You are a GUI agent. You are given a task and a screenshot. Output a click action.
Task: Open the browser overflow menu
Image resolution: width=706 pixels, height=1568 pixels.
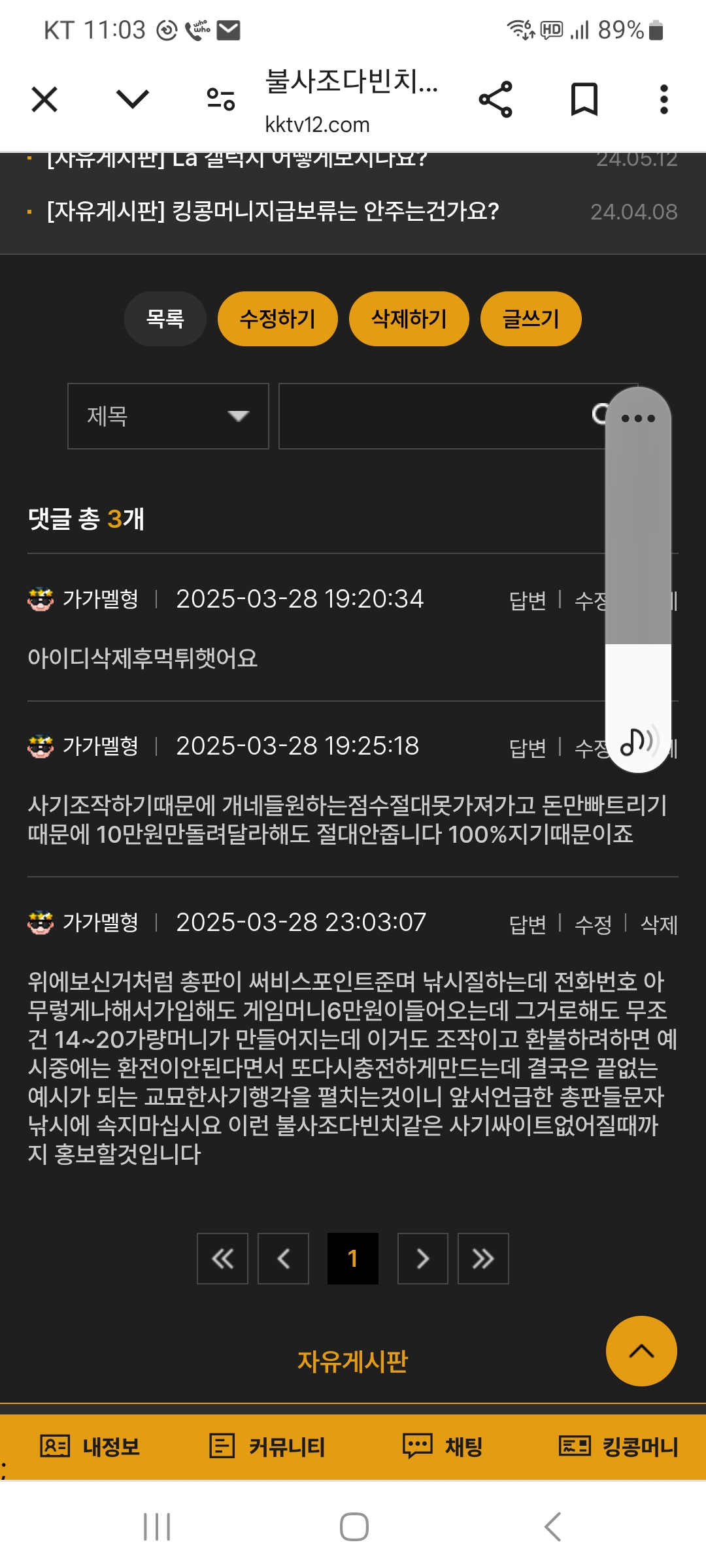pos(664,99)
